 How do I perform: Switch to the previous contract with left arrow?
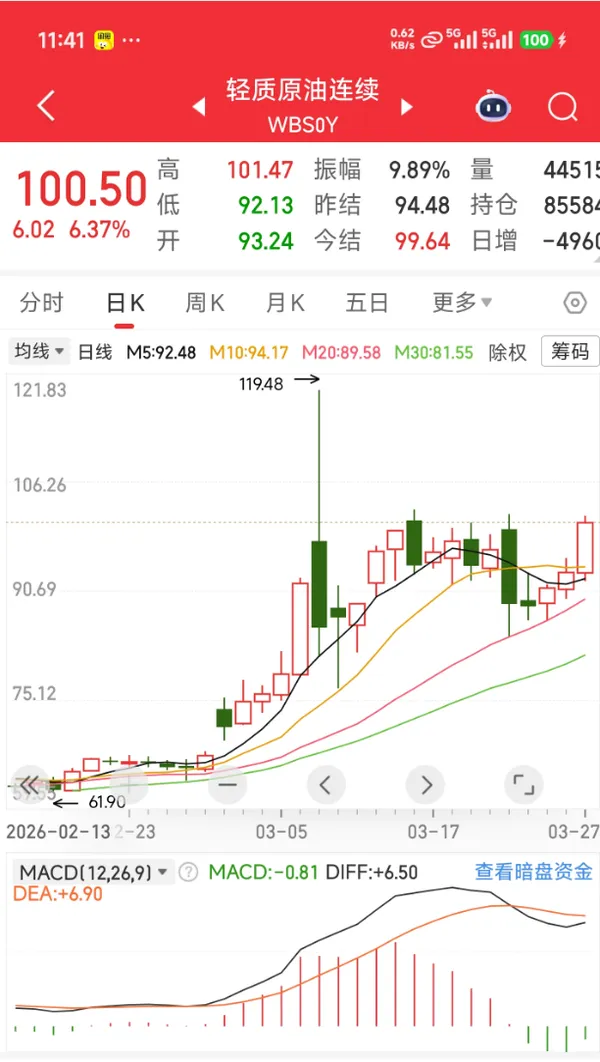pyautogui.click(x=200, y=105)
